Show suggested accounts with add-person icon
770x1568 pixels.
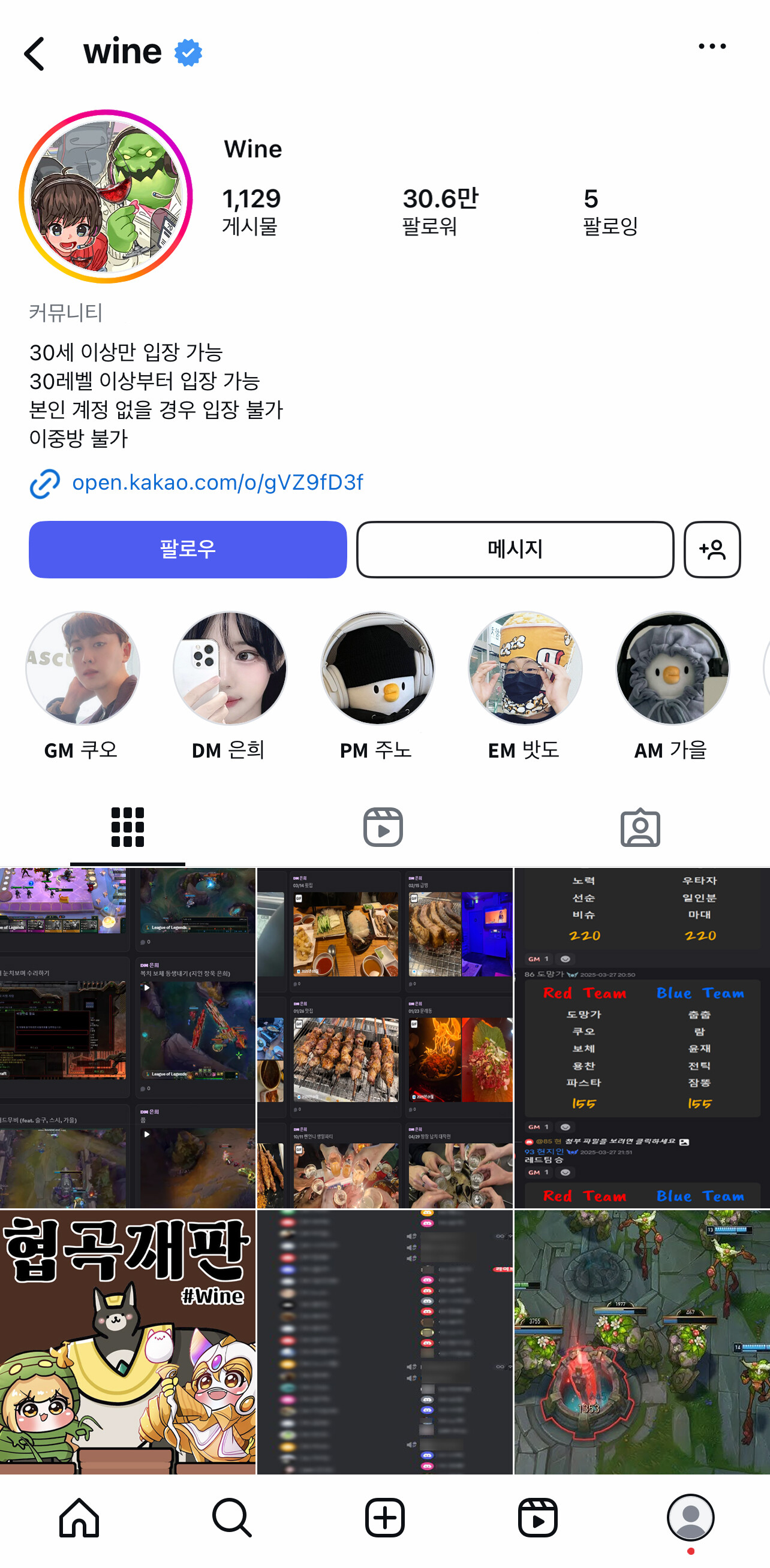(x=711, y=549)
